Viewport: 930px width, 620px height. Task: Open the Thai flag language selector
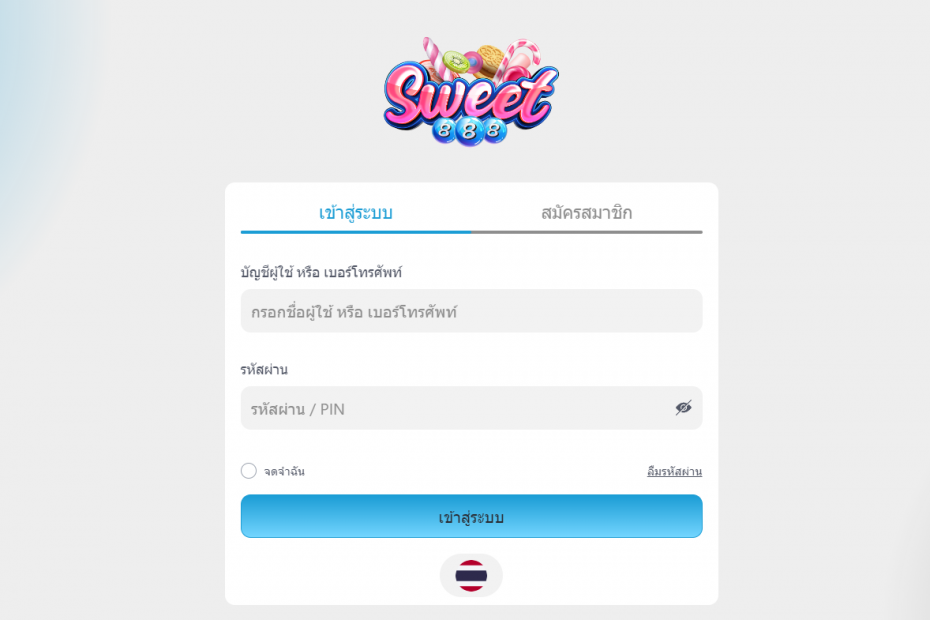(x=471, y=575)
